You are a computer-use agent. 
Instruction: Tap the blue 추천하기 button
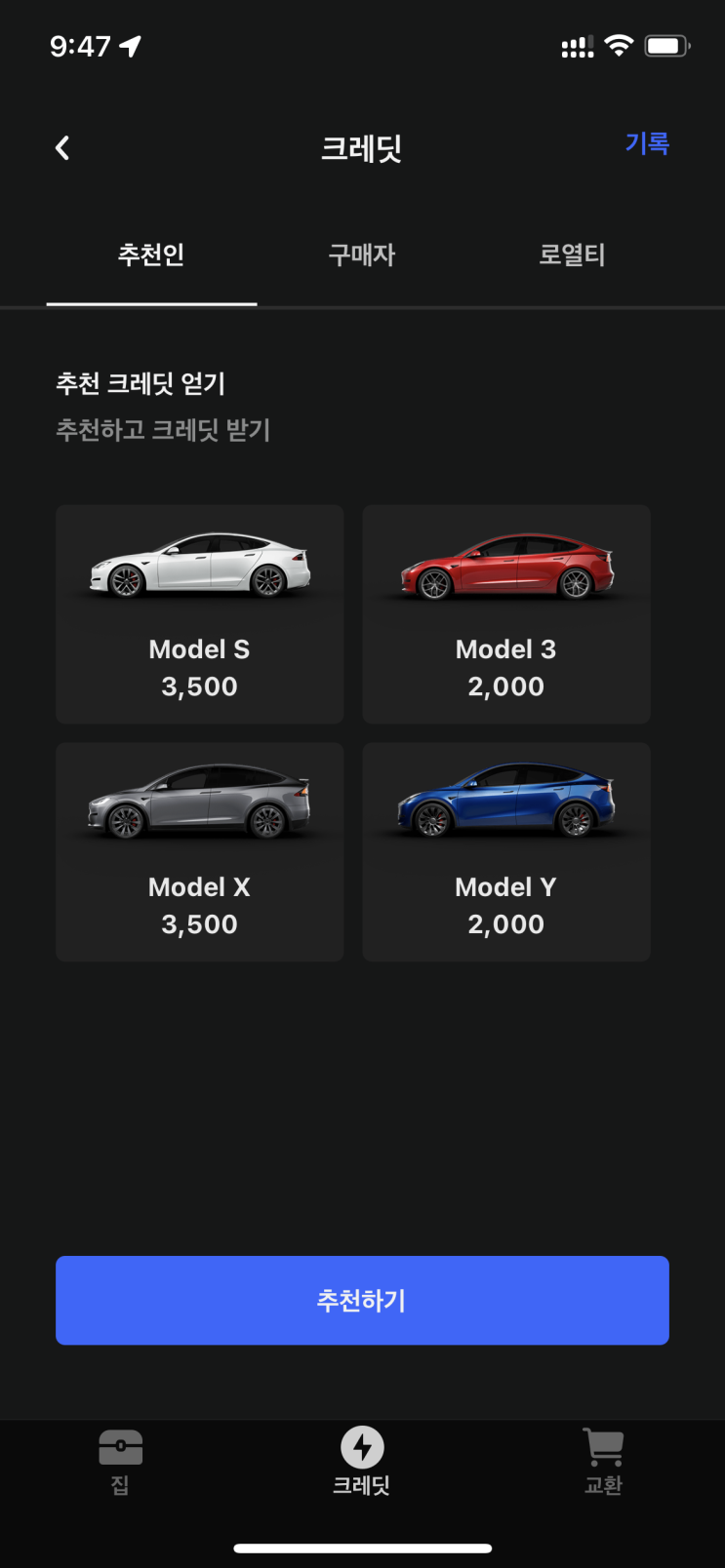point(362,1300)
